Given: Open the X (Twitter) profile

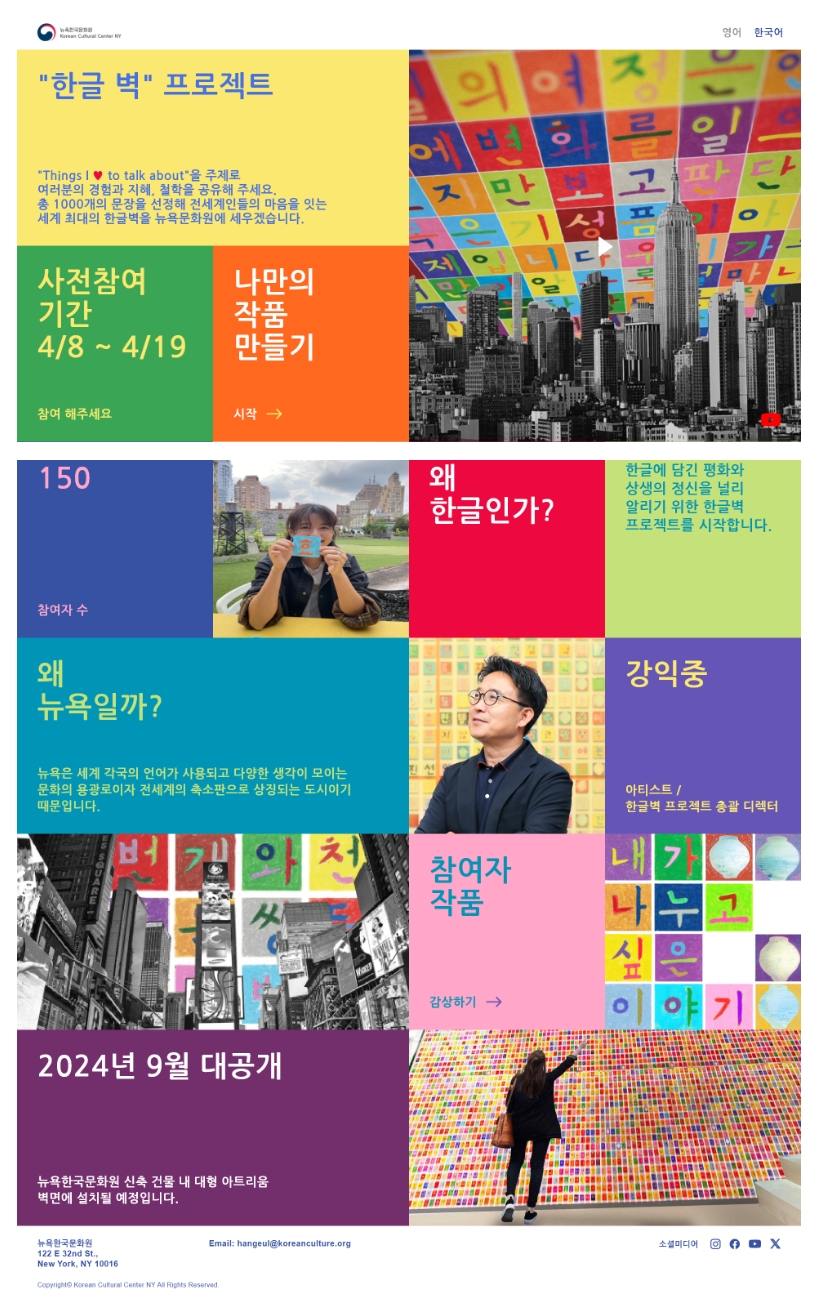Looking at the screenshot, I should point(775,1244).
